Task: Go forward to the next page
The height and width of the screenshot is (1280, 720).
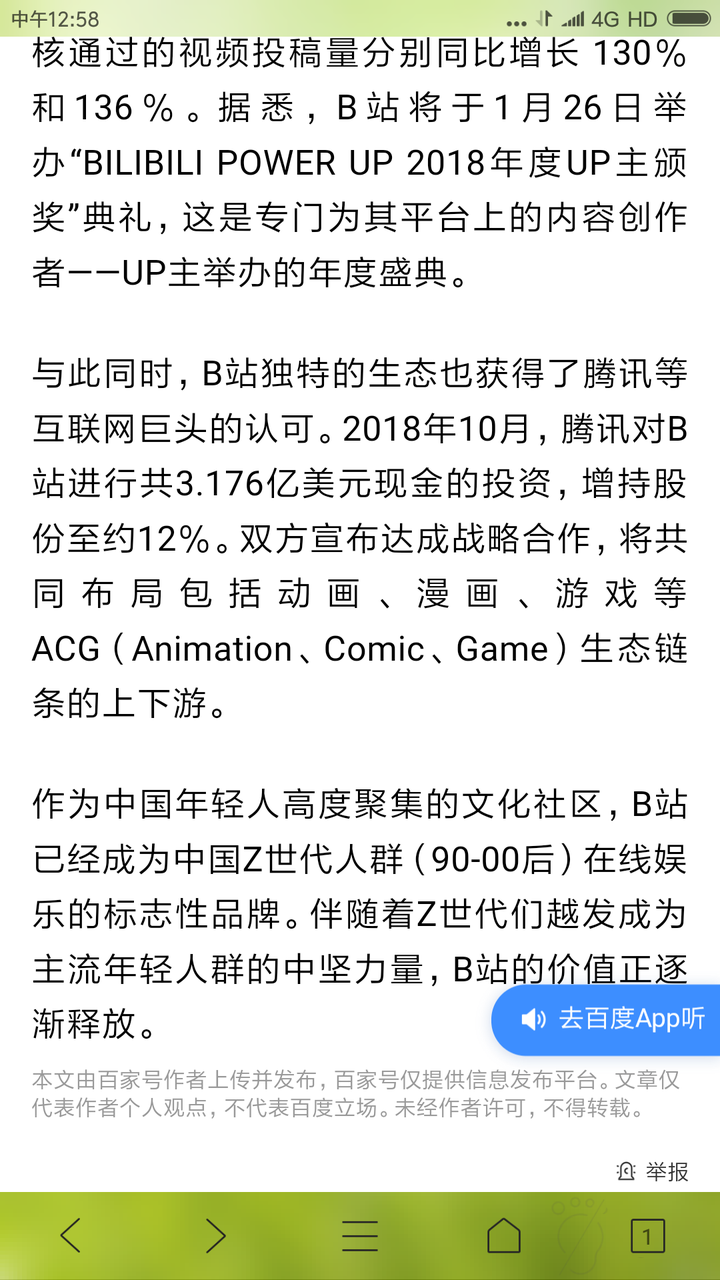Action: point(215,1237)
